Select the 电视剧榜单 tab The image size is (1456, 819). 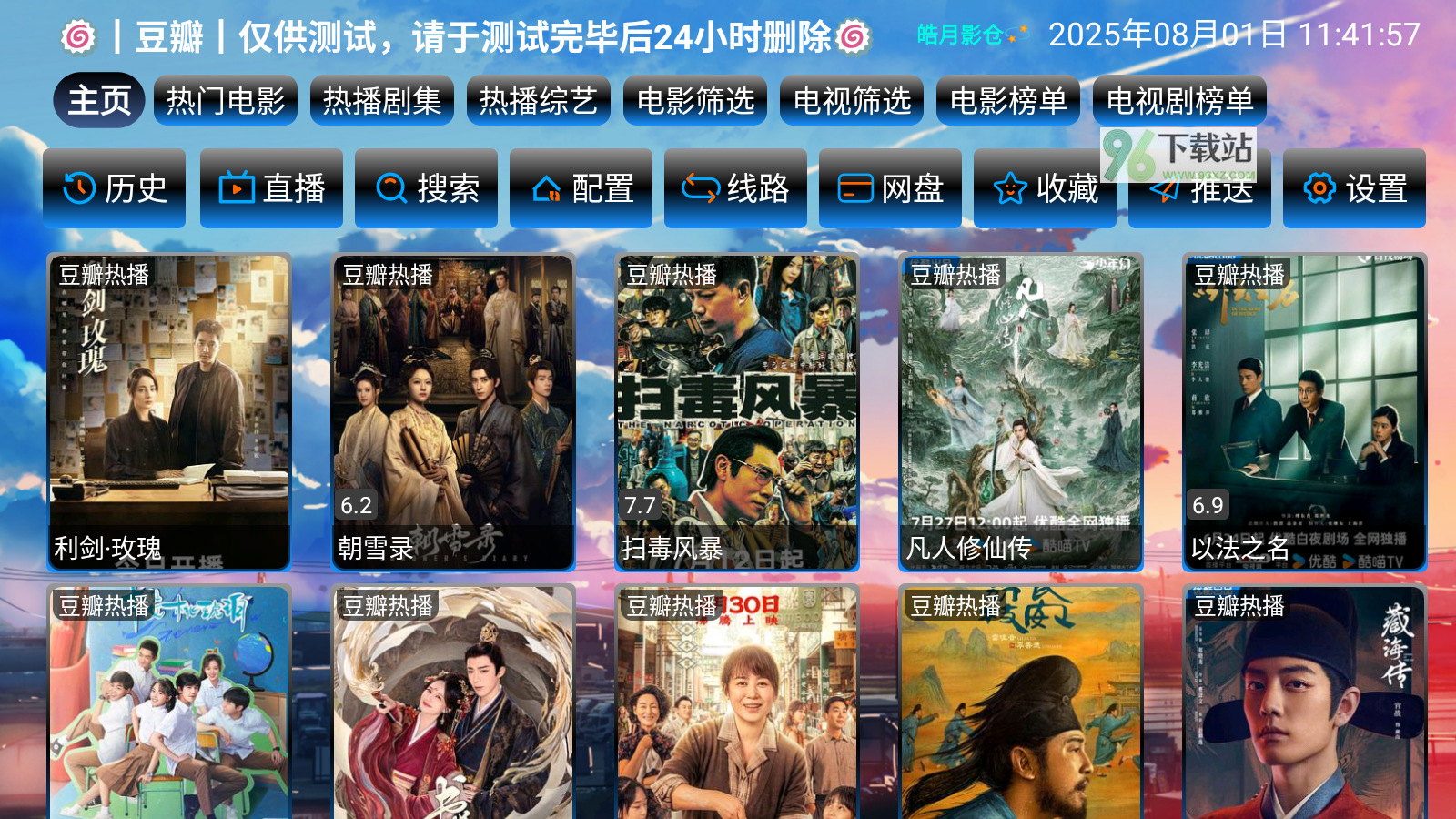coord(1179,100)
